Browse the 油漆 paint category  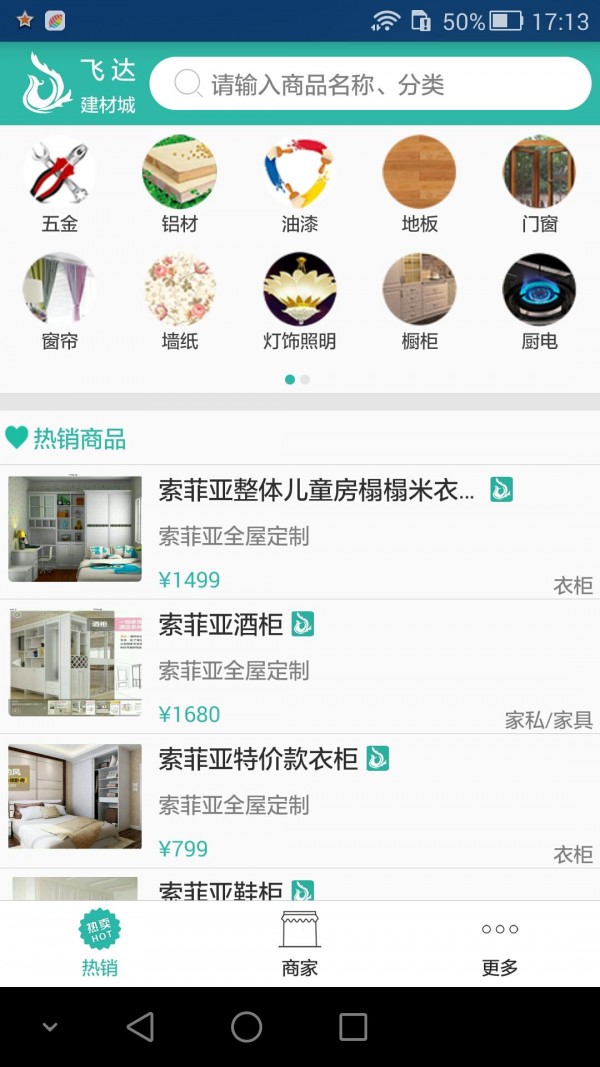[x=300, y=184]
